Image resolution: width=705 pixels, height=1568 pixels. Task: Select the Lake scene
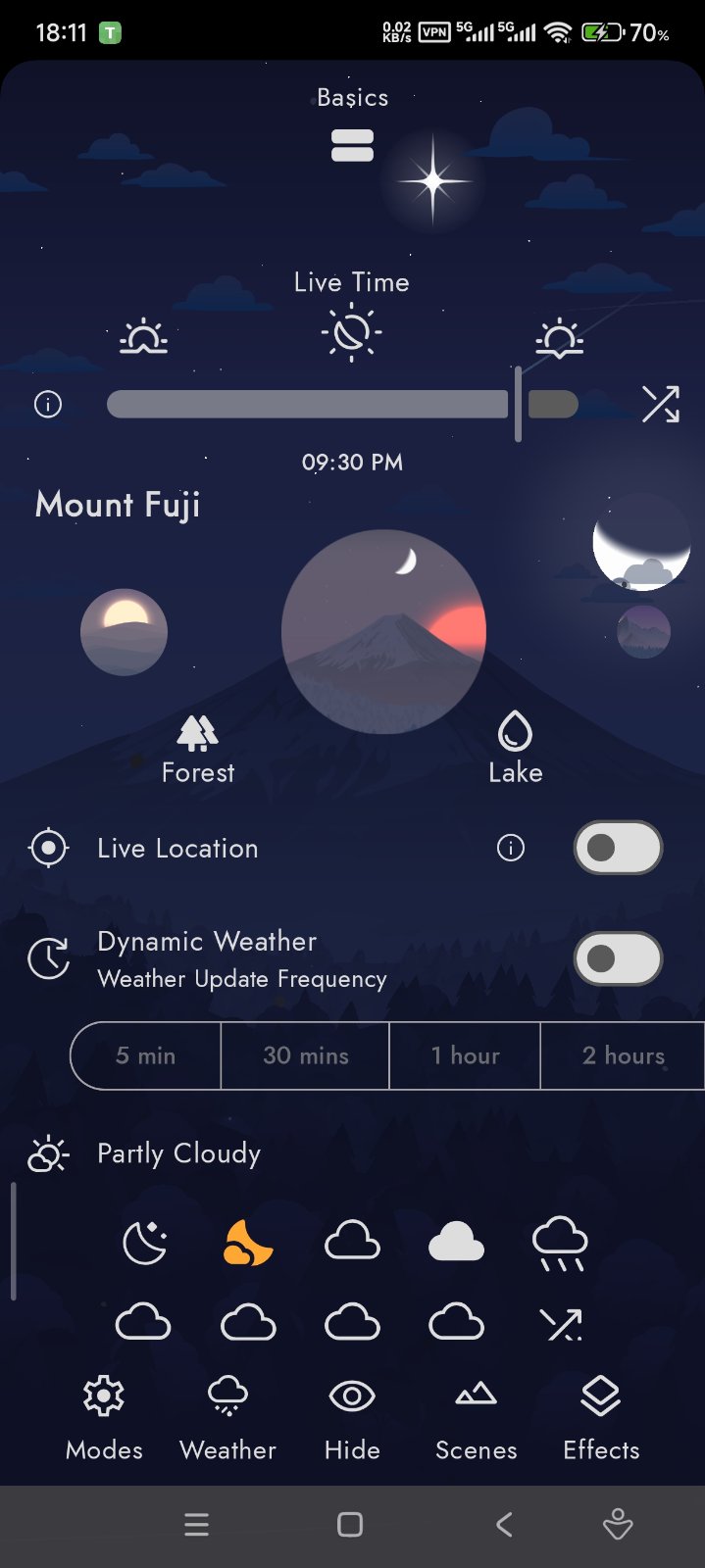(515, 750)
